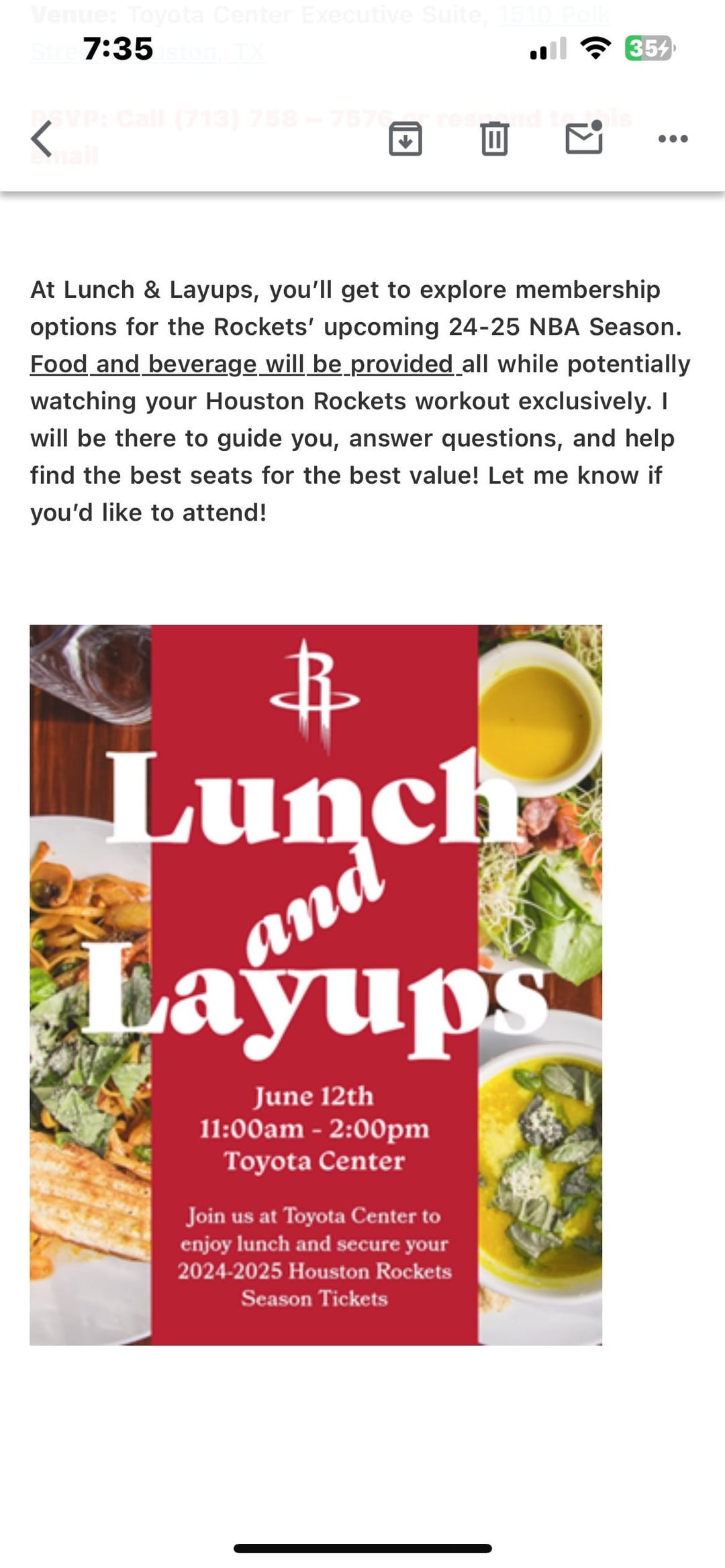This screenshot has height=1568, width=725.
Task: Open the Lunch and Layups flyer image
Action: [x=316, y=985]
